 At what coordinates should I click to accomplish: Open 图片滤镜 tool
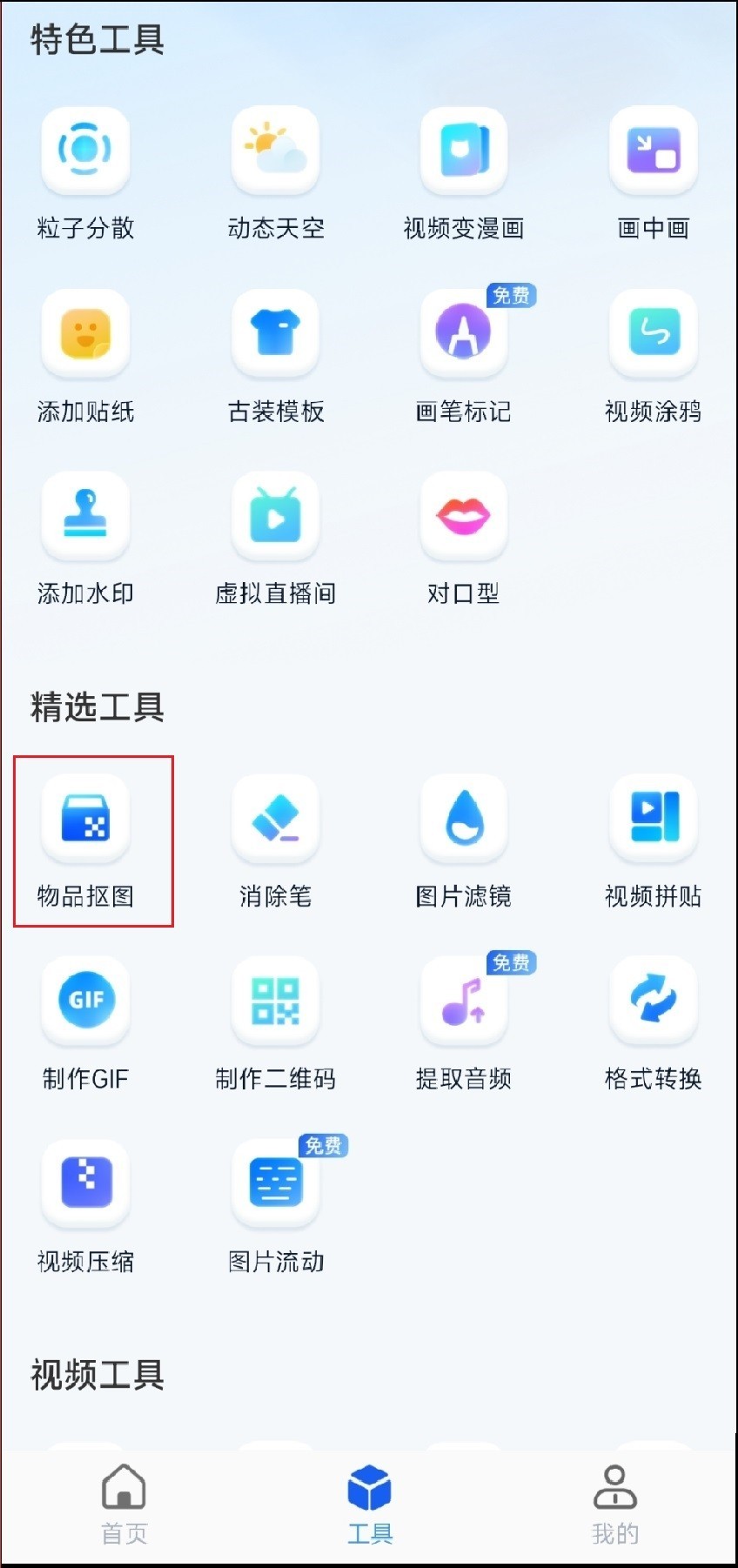click(464, 819)
